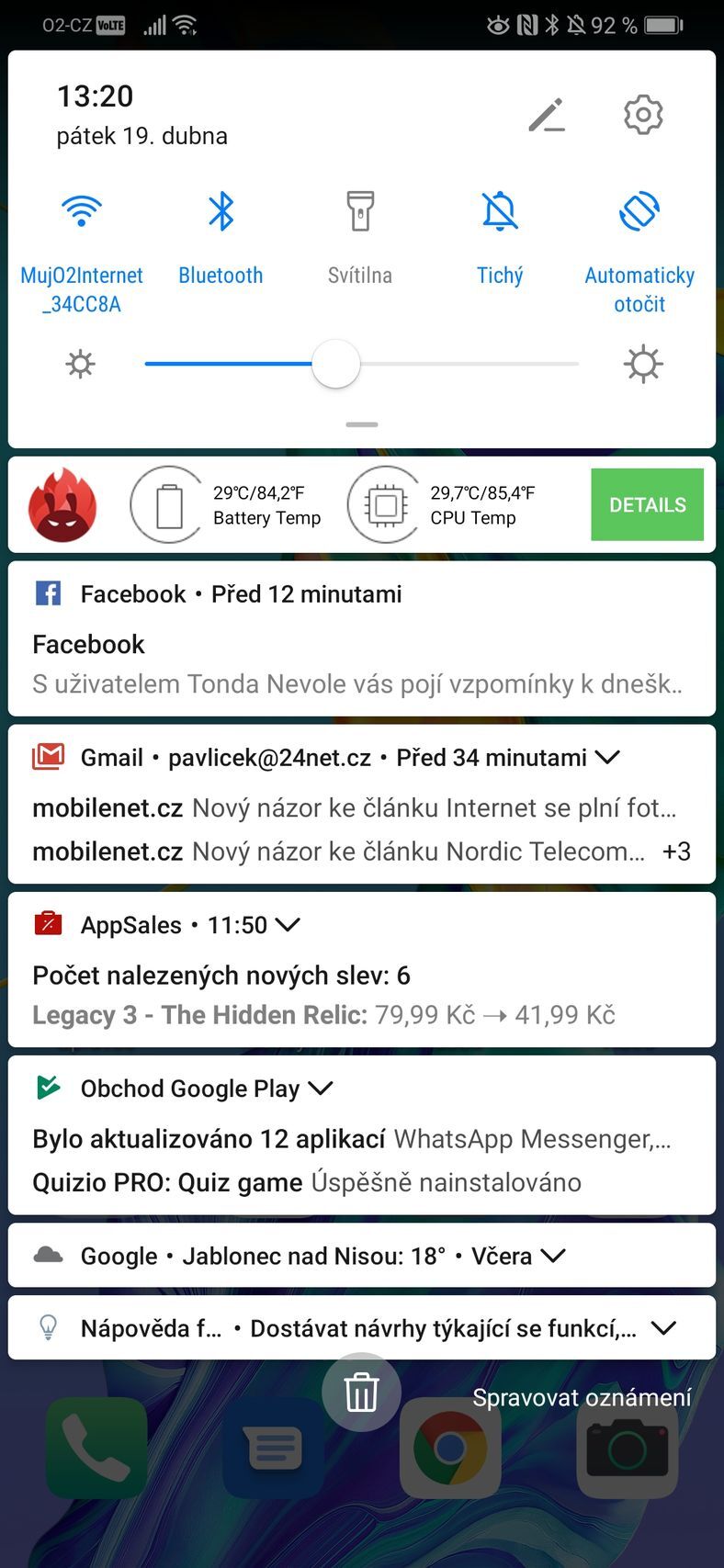Adjust the screen brightness slider
The height and width of the screenshot is (1568, 724).
[x=336, y=364]
